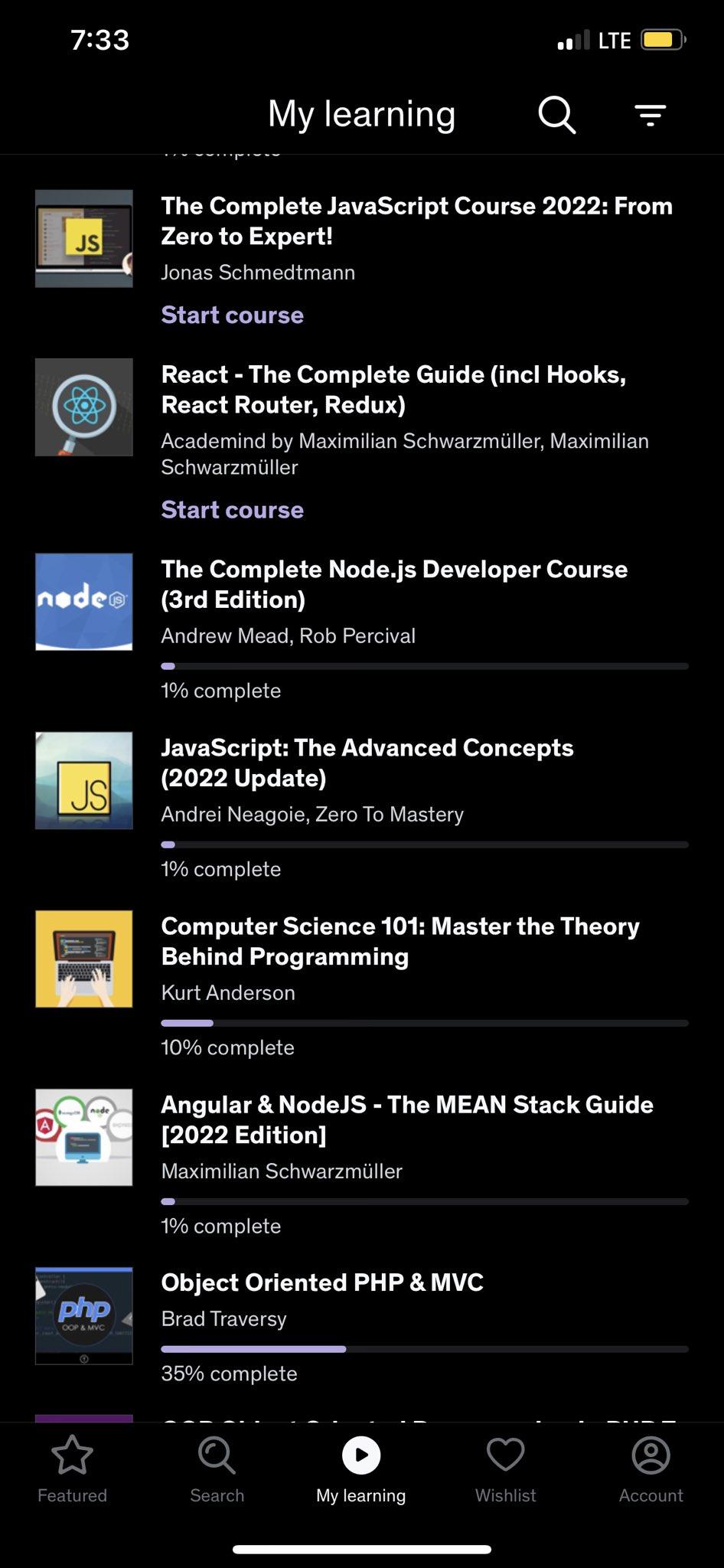Switch to the Search tab

point(217,1469)
